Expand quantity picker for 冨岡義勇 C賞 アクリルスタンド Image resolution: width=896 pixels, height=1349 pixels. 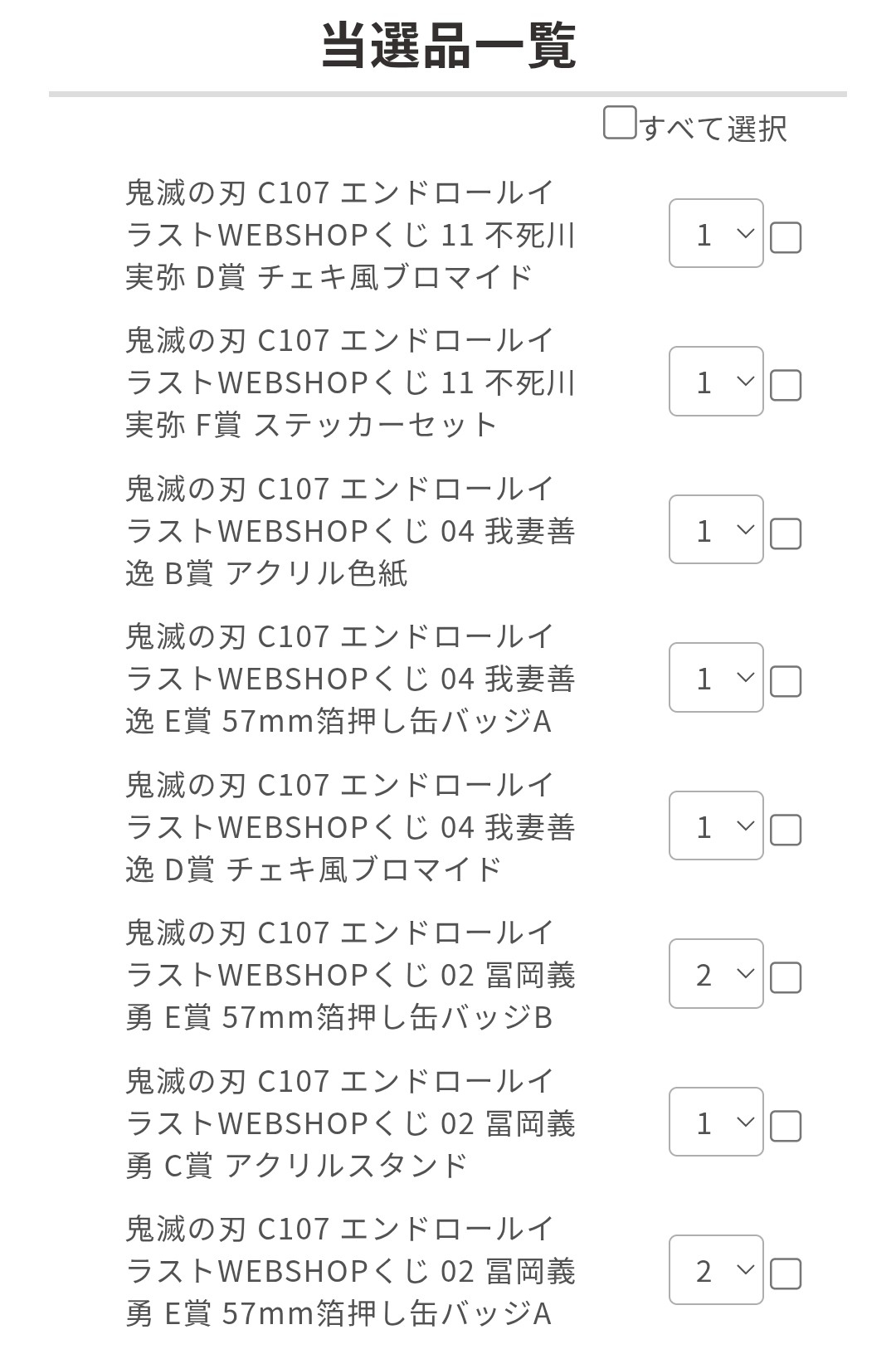716,1122
